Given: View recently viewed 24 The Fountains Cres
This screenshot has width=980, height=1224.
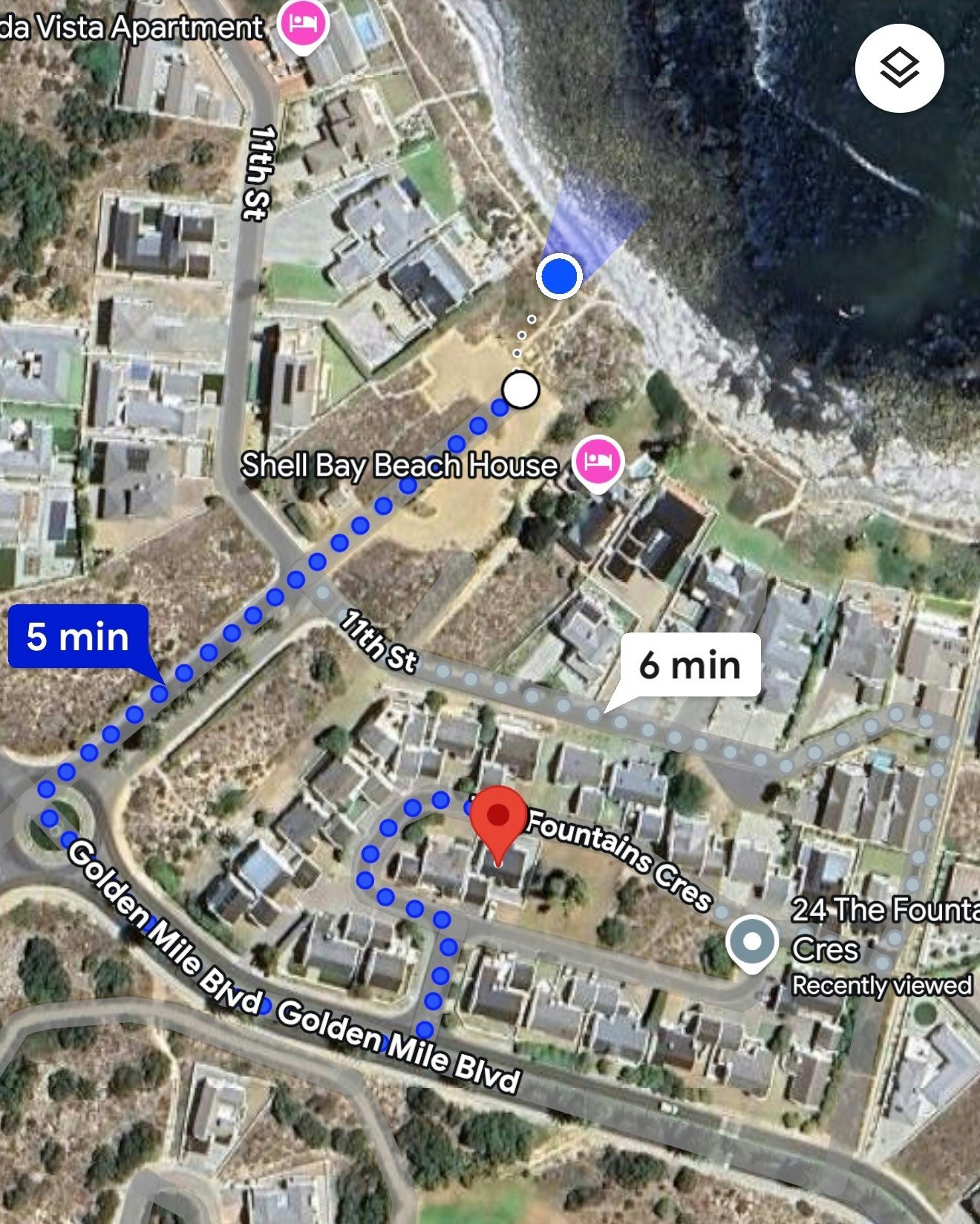Looking at the screenshot, I should [752, 943].
